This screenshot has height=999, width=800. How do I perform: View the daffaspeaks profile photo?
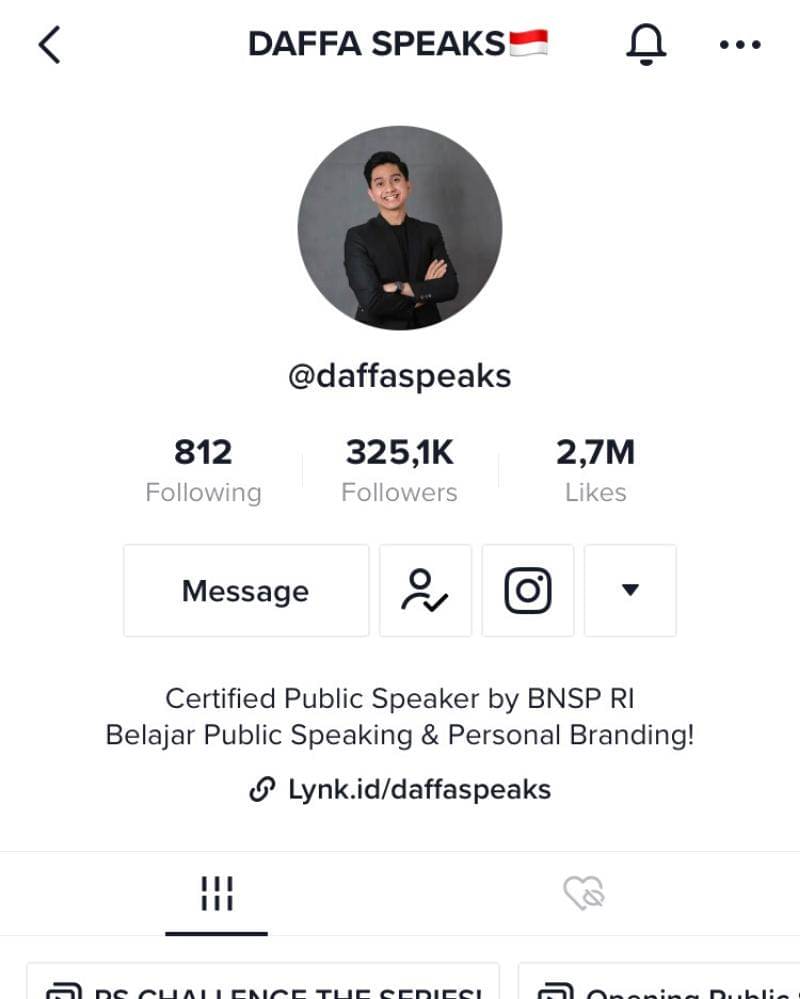(400, 228)
